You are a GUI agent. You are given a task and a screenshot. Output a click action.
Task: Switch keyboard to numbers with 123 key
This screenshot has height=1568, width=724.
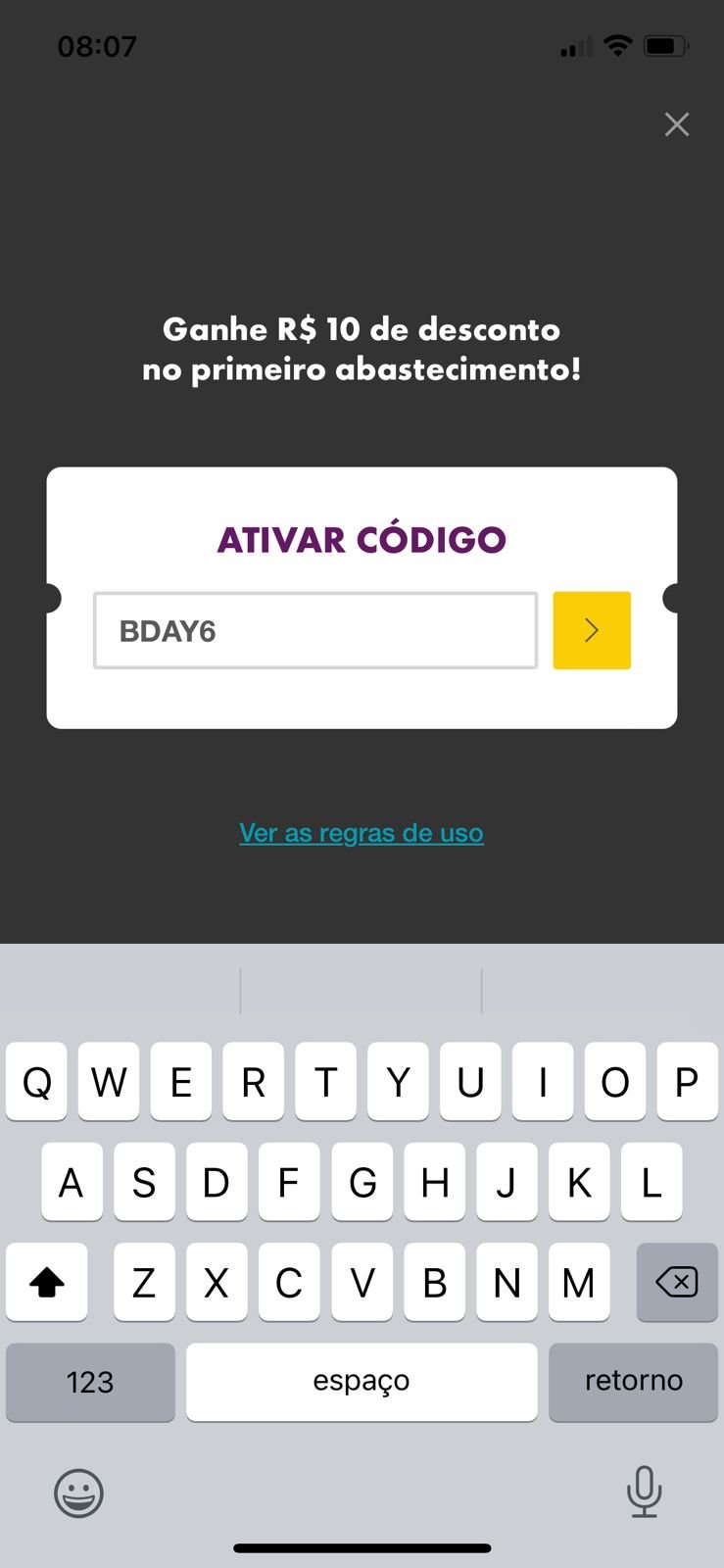click(90, 1382)
